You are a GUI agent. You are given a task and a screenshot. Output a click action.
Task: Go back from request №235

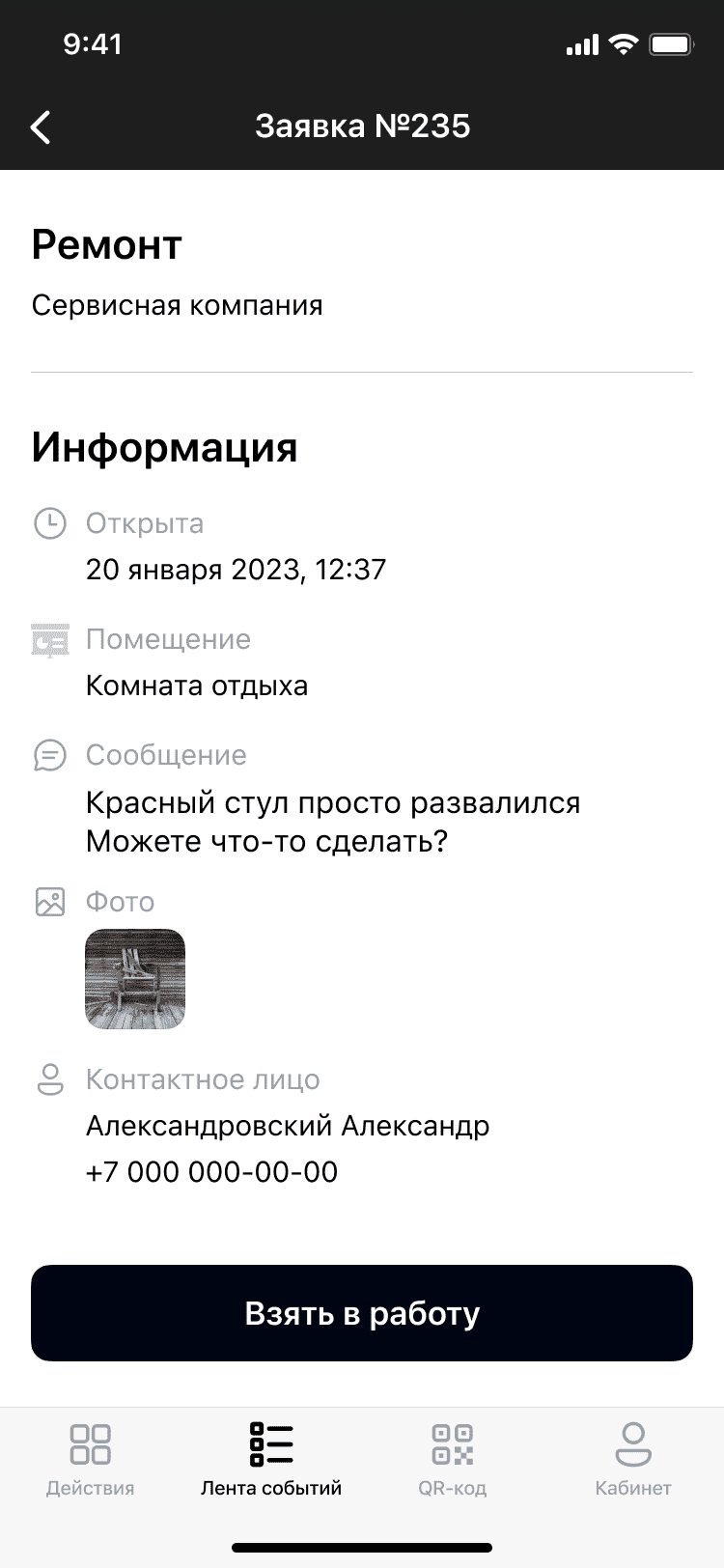click(41, 126)
